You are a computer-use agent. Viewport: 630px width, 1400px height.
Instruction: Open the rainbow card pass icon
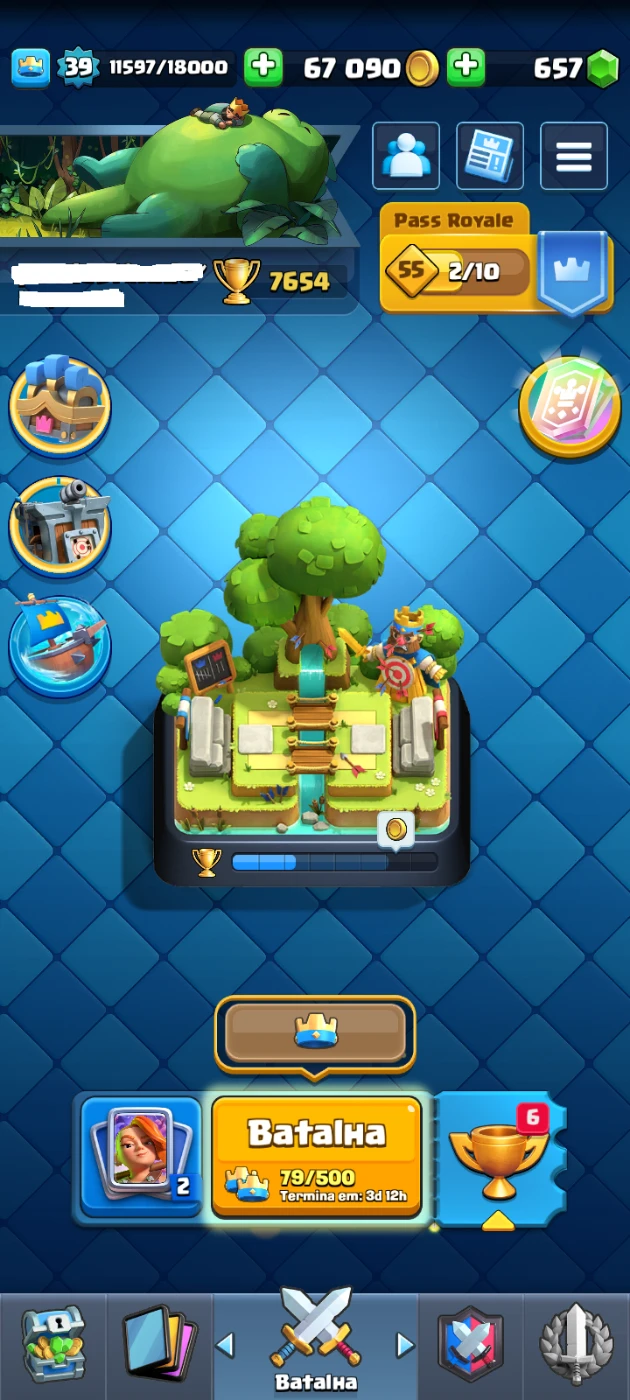click(x=570, y=405)
